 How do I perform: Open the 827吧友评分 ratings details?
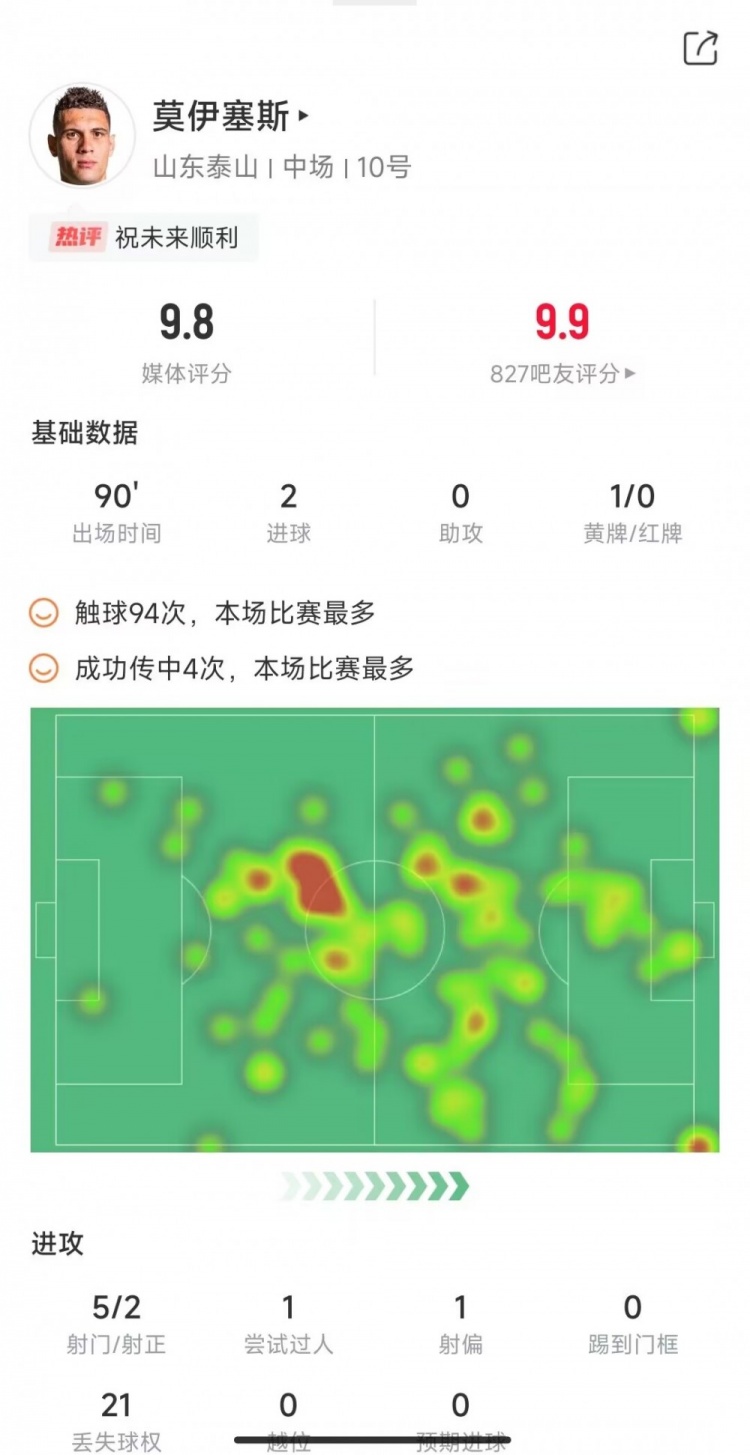click(x=562, y=374)
